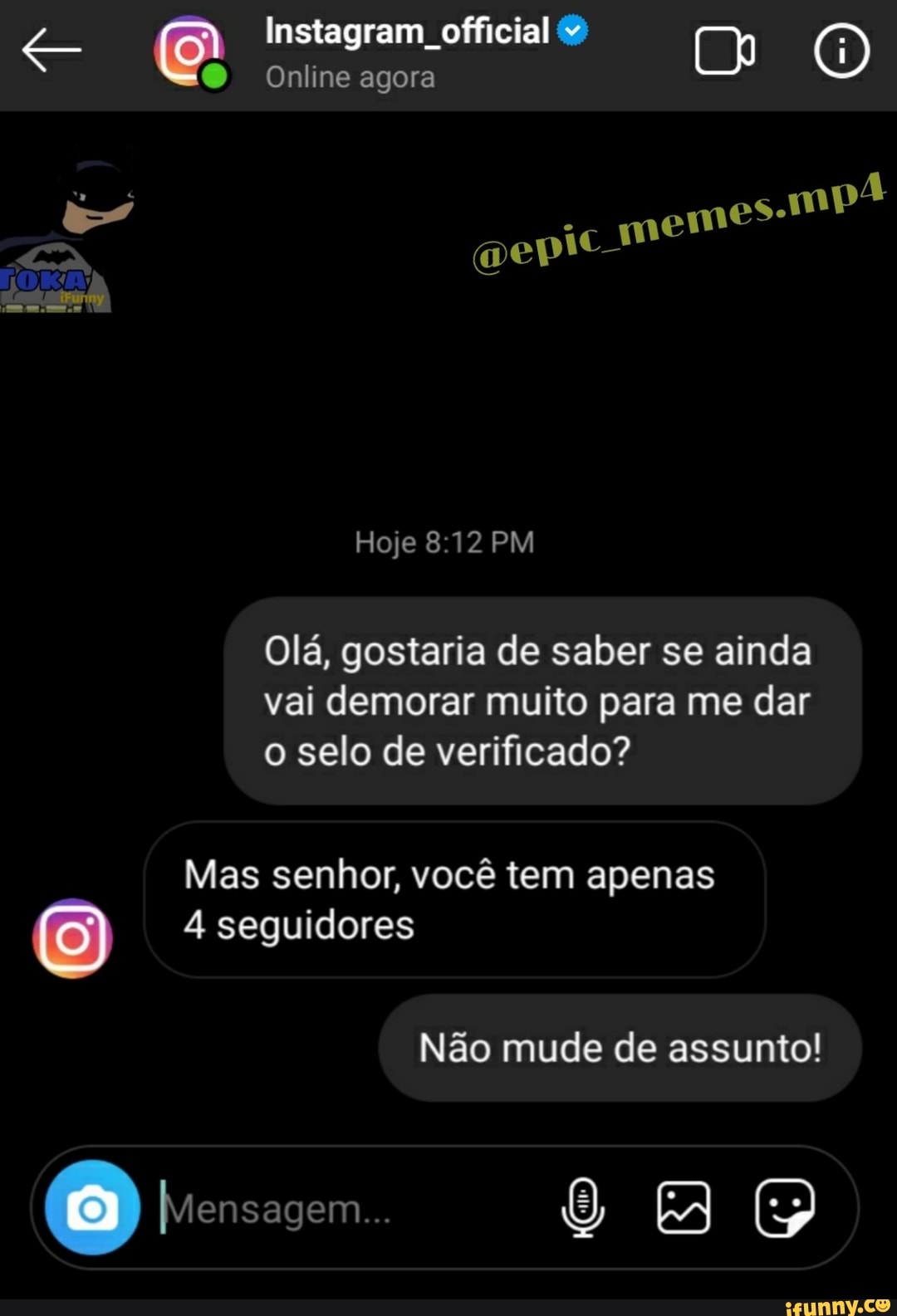Go back with the arrow
The image size is (897, 1316).
coord(50,47)
